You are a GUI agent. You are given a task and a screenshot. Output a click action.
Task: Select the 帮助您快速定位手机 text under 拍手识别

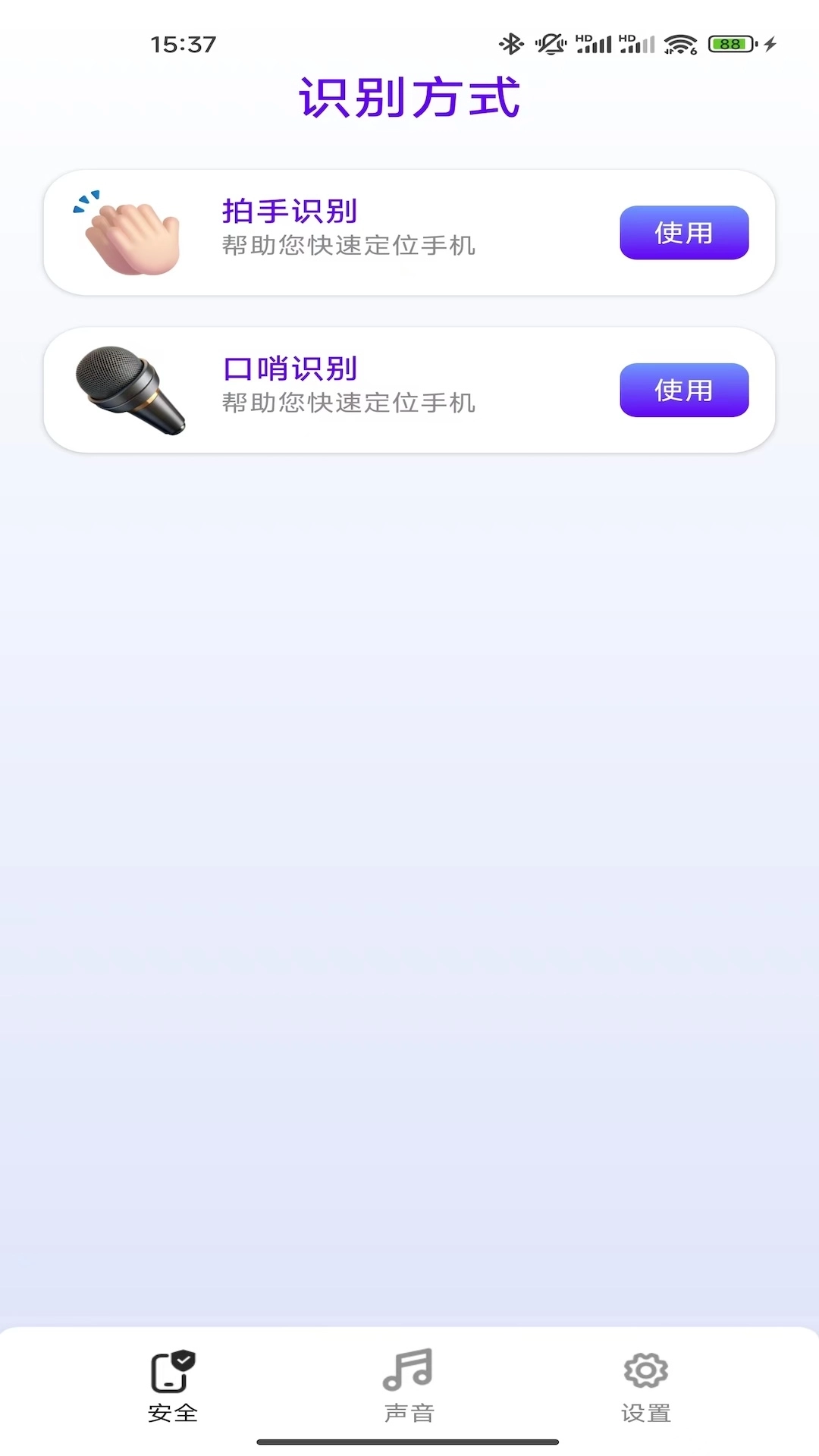pyautogui.click(x=347, y=245)
